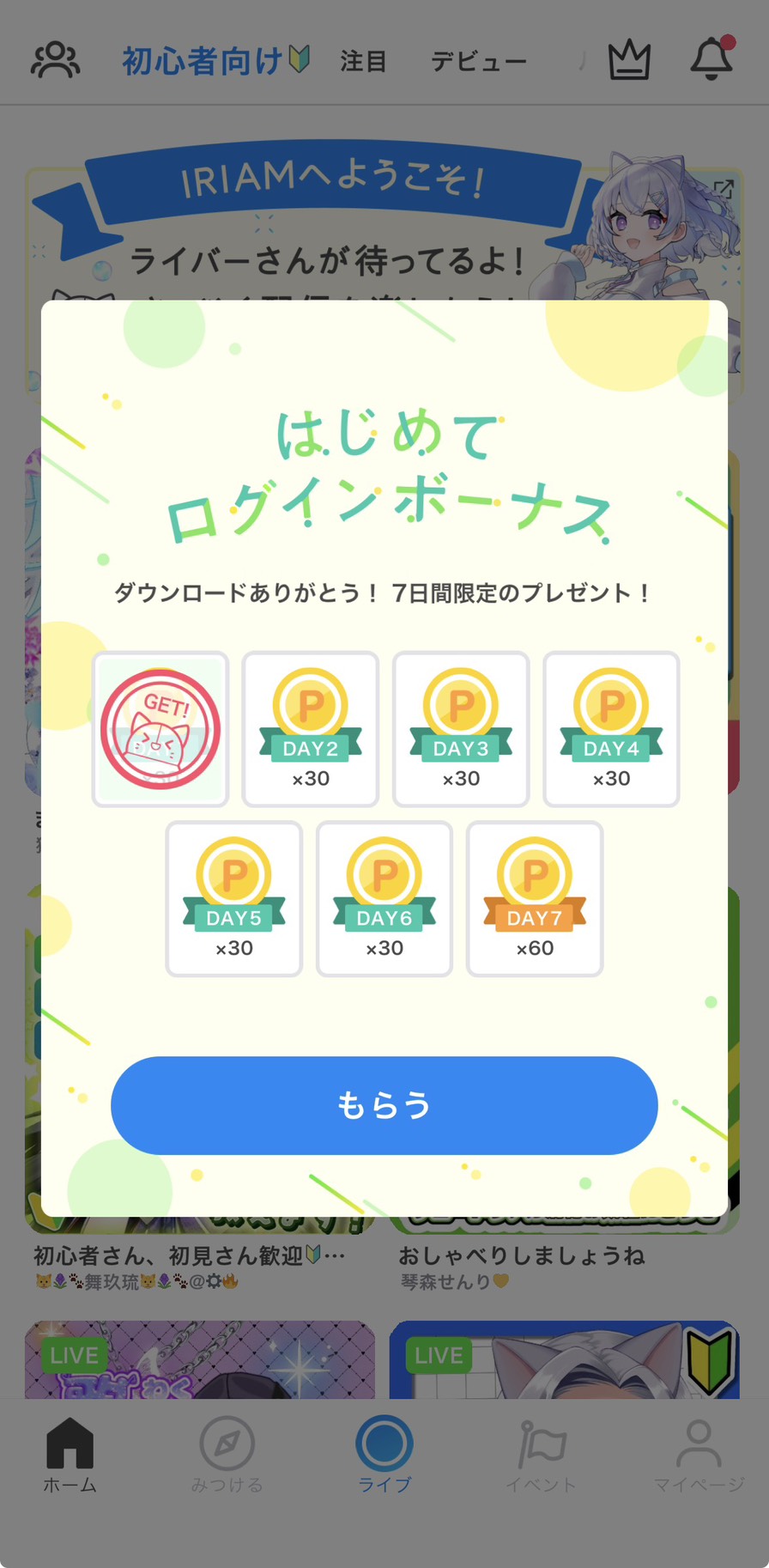Open the みつける tab

click(x=227, y=1456)
